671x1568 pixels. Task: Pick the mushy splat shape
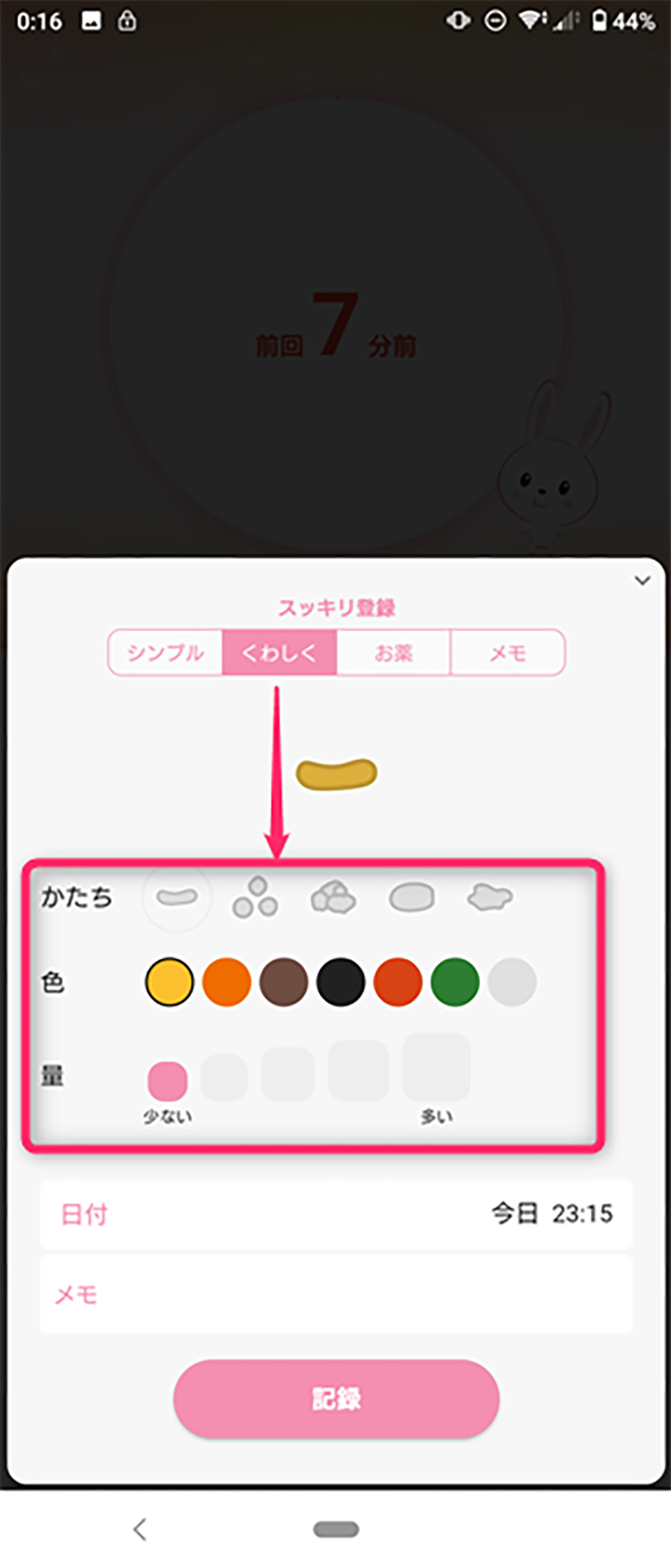490,897
